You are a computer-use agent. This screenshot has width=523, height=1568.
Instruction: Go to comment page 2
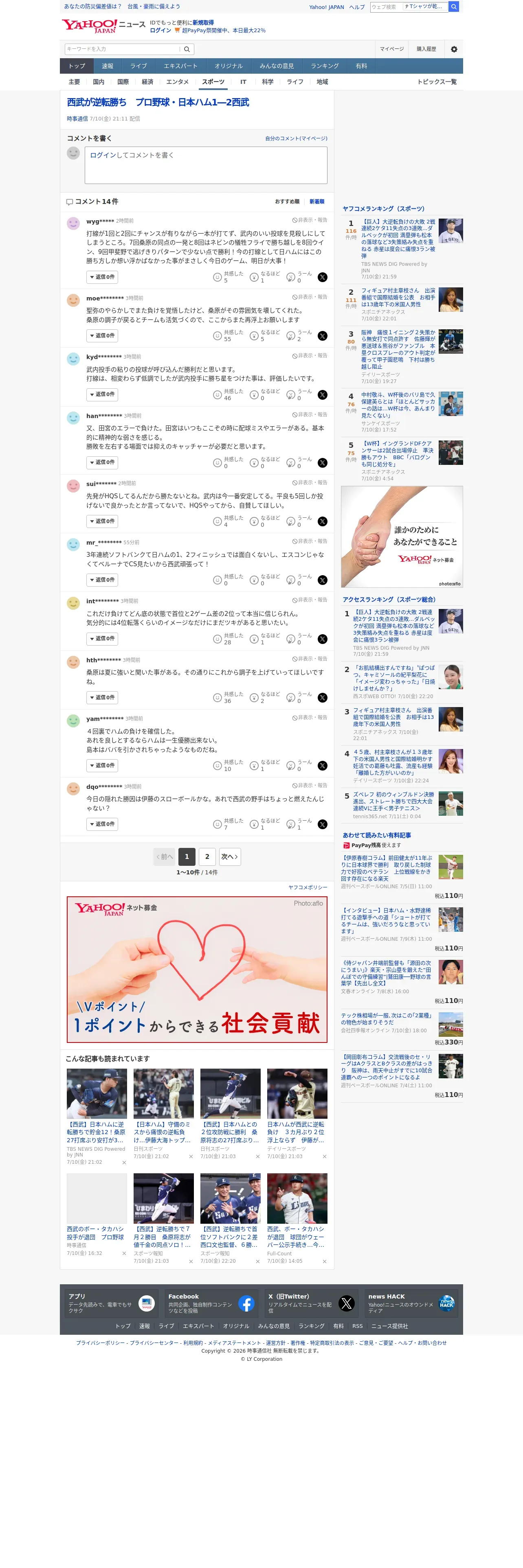[x=207, y=856]
